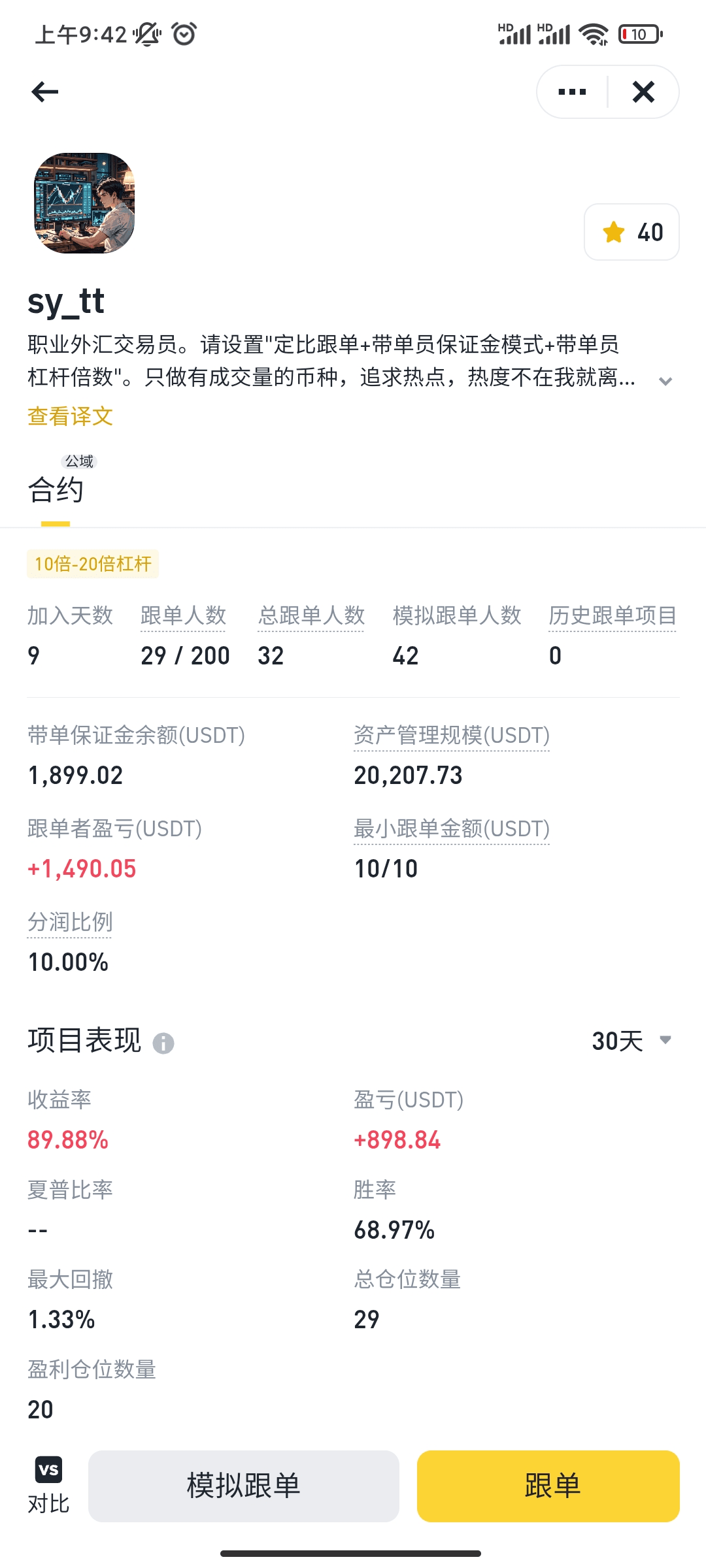Viewport: 706px width, 1568px height.
Task: Close the mini program with X
Action: [x=644, y=92]
